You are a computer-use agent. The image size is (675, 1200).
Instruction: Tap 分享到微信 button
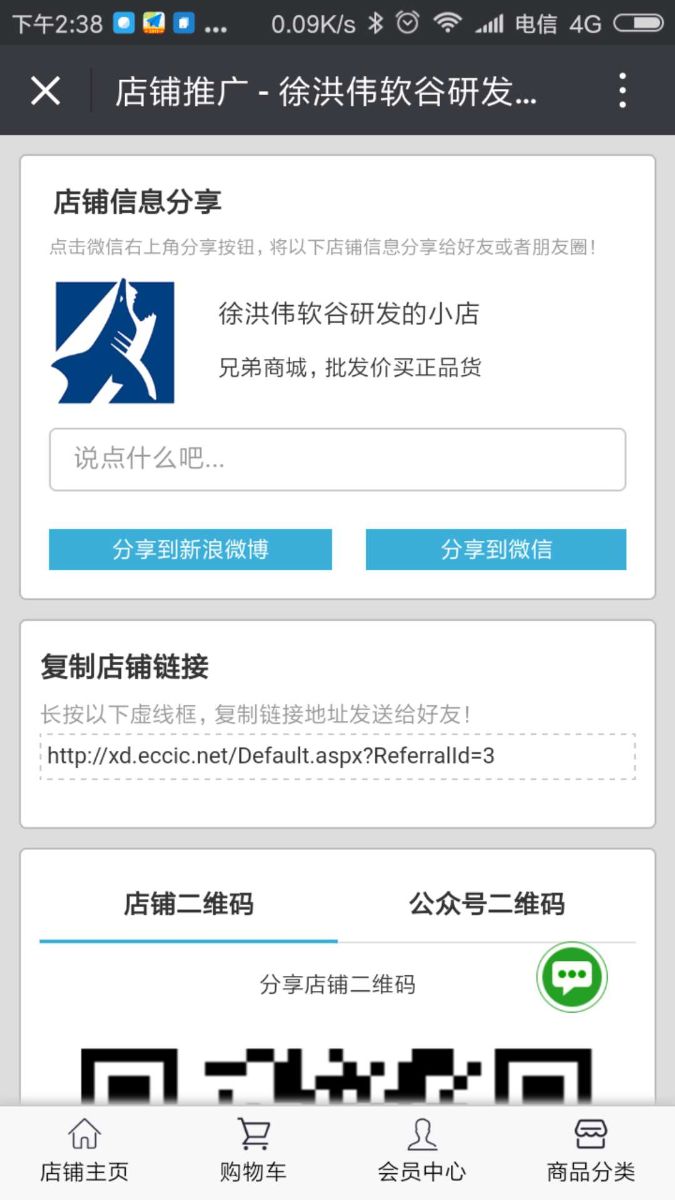(496, 549)
